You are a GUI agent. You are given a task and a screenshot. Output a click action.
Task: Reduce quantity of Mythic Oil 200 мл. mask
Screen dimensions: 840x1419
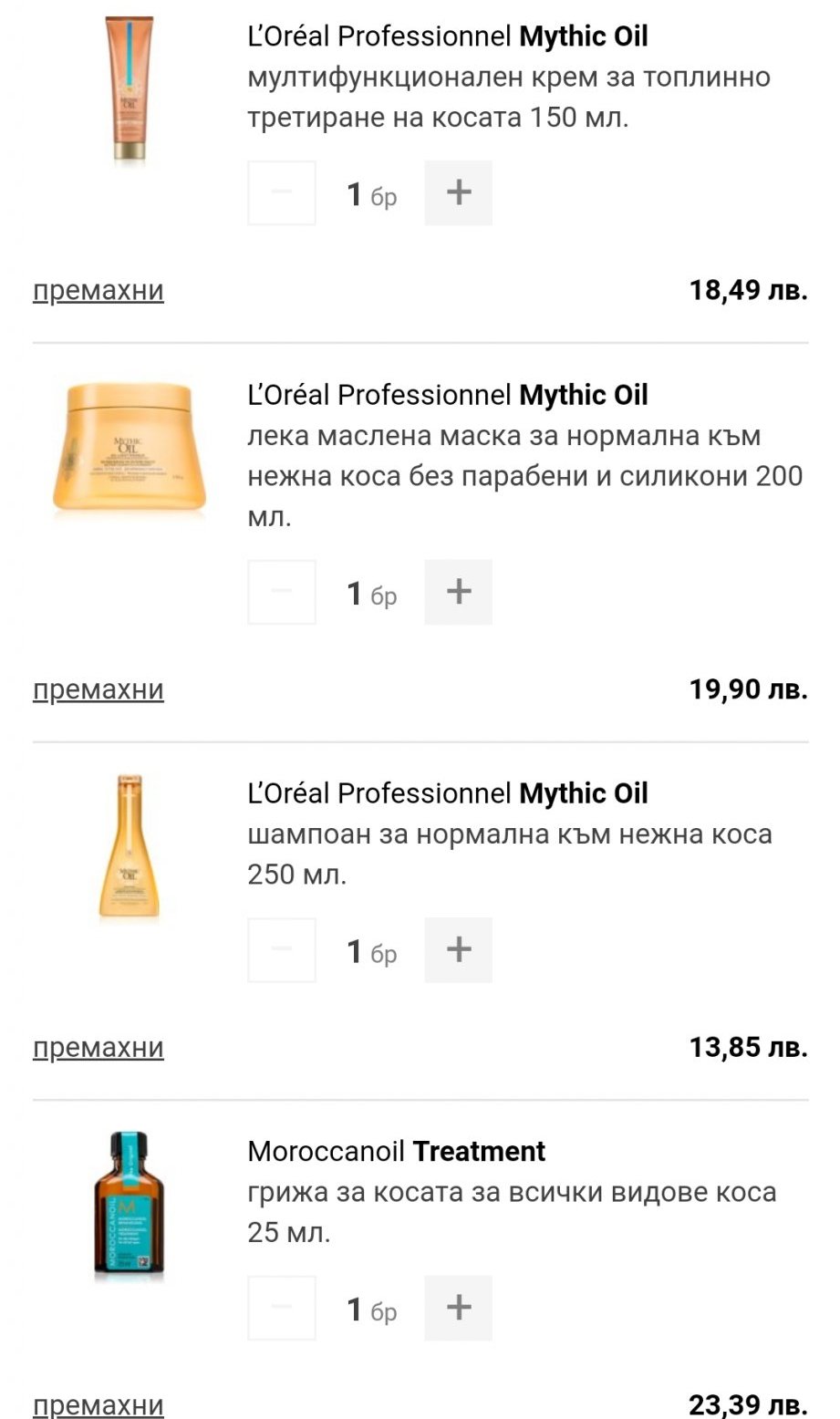point(282,593)
